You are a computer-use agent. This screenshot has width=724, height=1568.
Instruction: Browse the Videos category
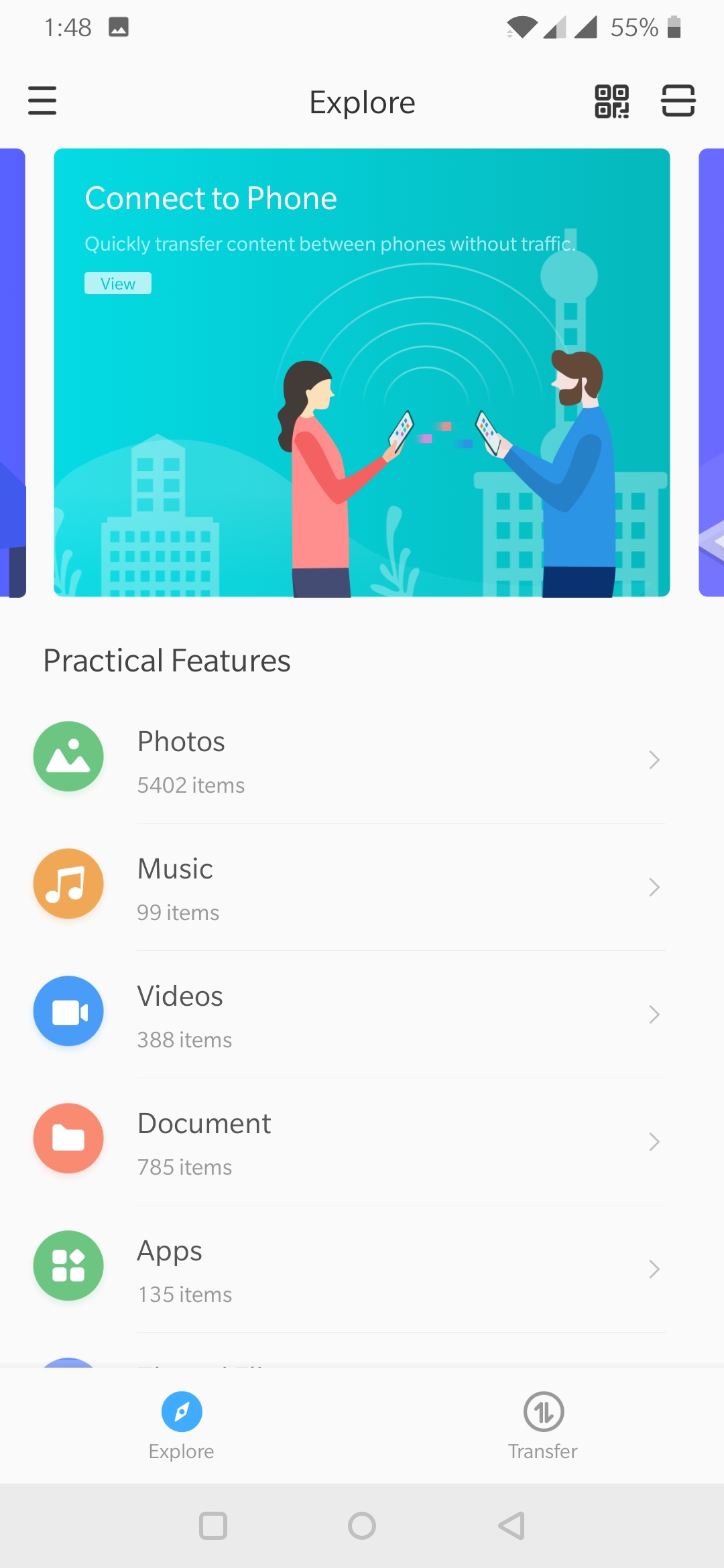pos(349,1015)
